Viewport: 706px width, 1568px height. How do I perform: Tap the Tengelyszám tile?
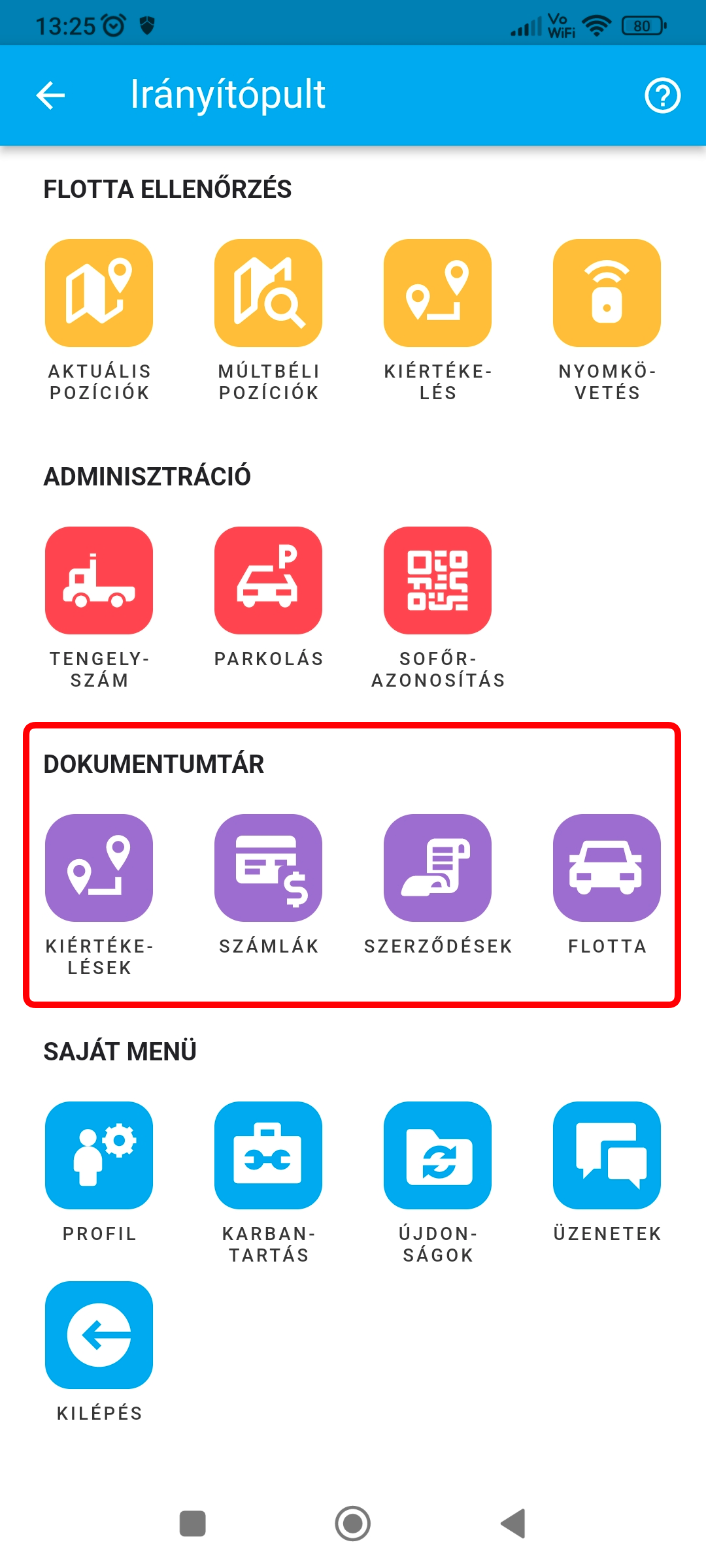click(x=99, y=581)
